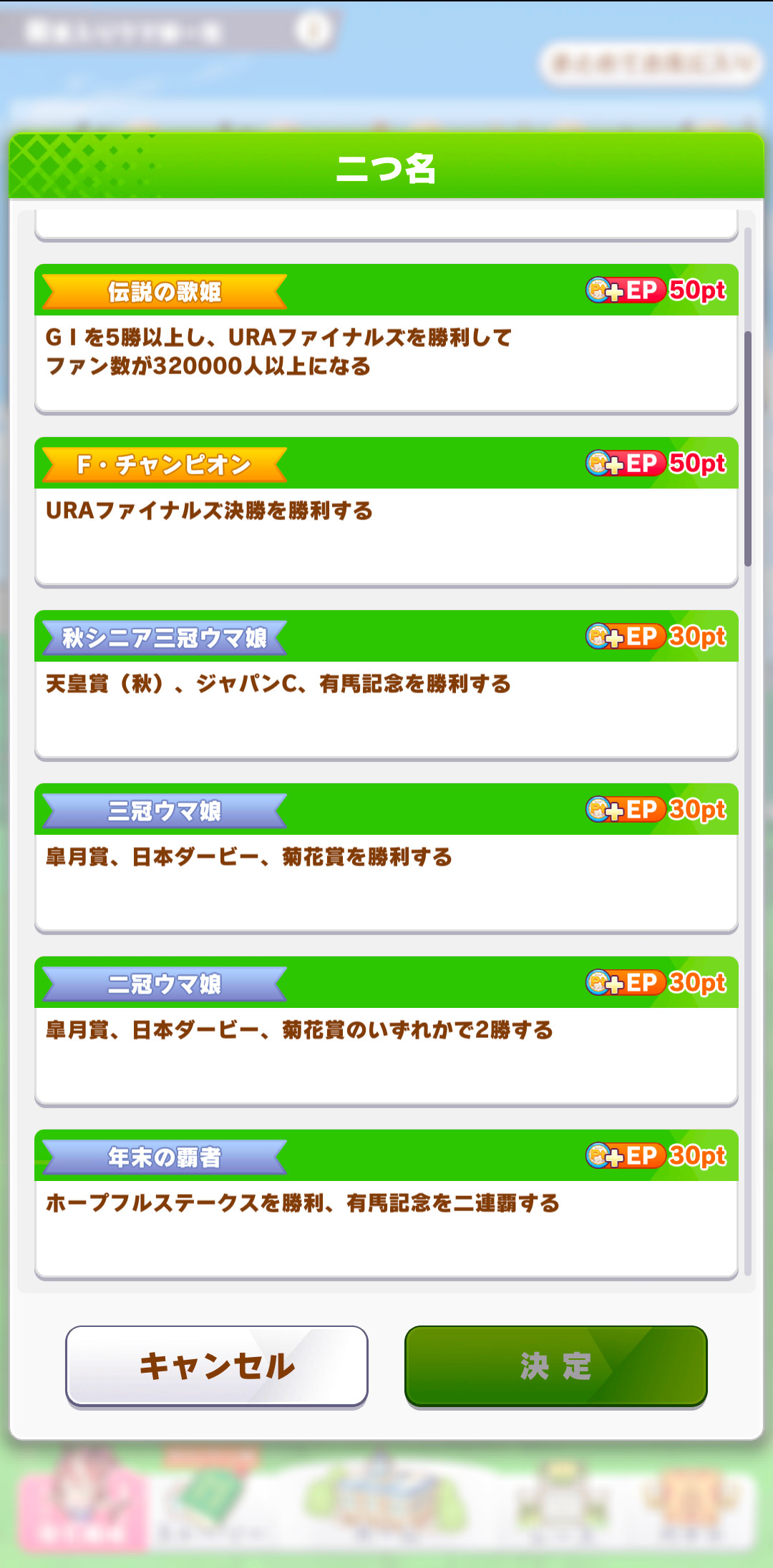Choose the F・チャンピオン title
The width and height of the screenshot is (773, 1568).
point(386,511)
